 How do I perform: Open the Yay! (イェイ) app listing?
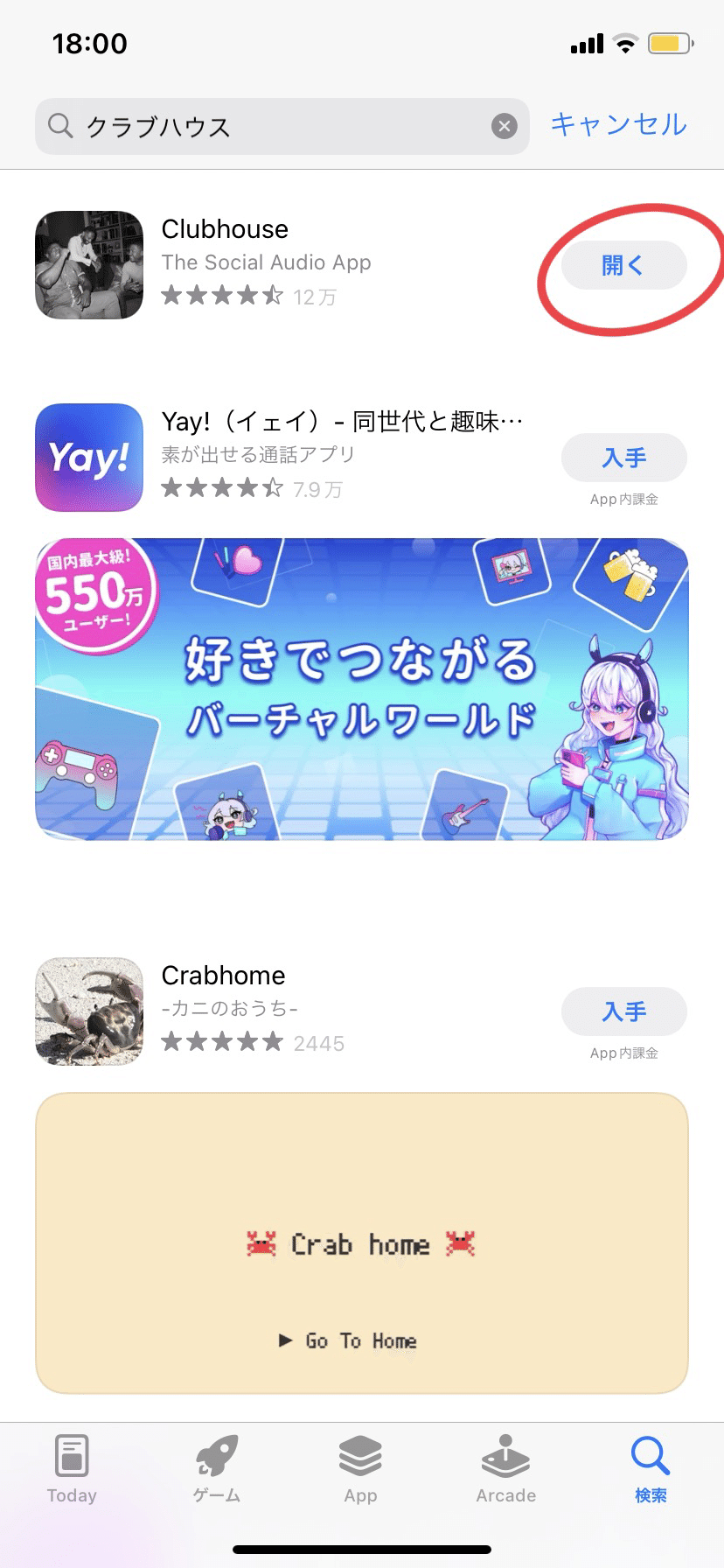coord(289,458)
